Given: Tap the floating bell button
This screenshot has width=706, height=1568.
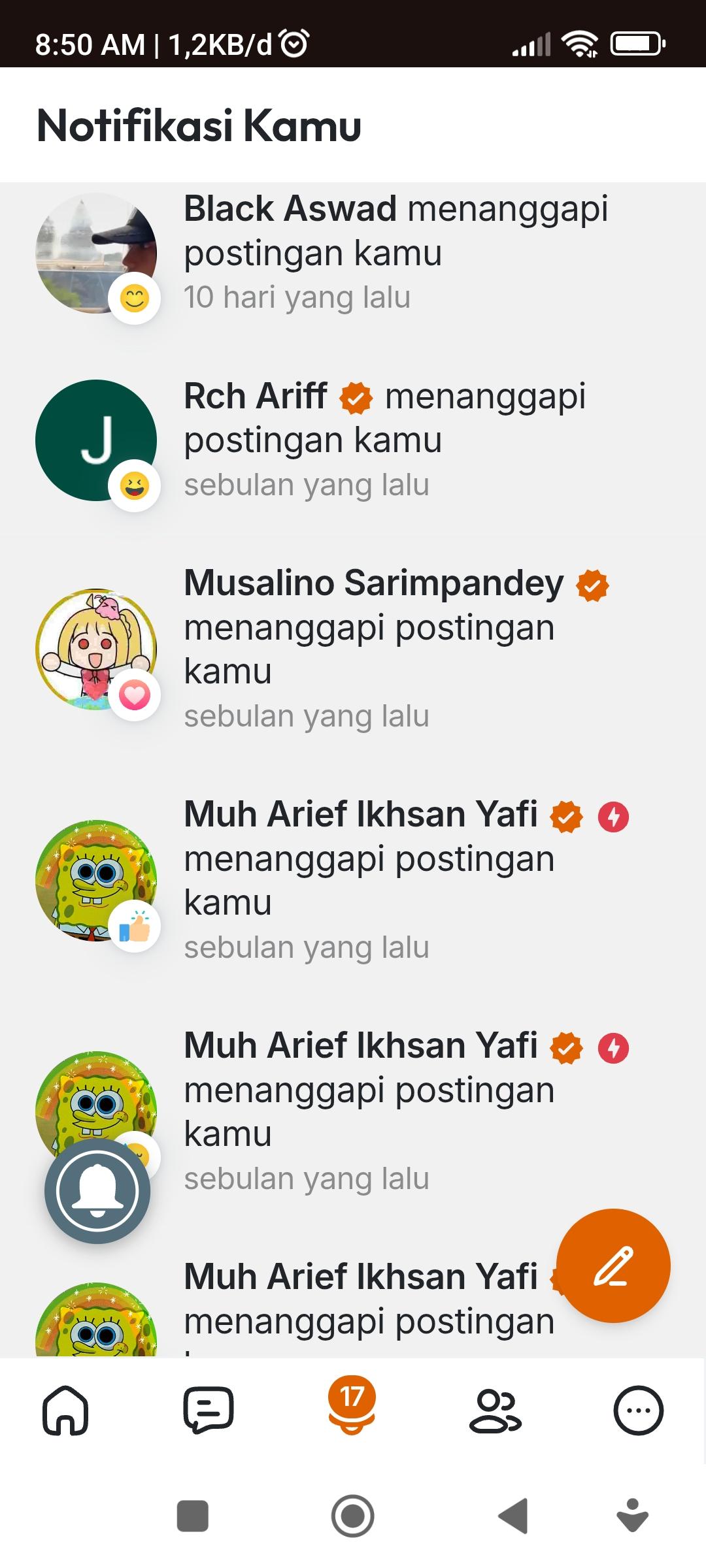Looking at the screenshot, I should pos(97,1190).
